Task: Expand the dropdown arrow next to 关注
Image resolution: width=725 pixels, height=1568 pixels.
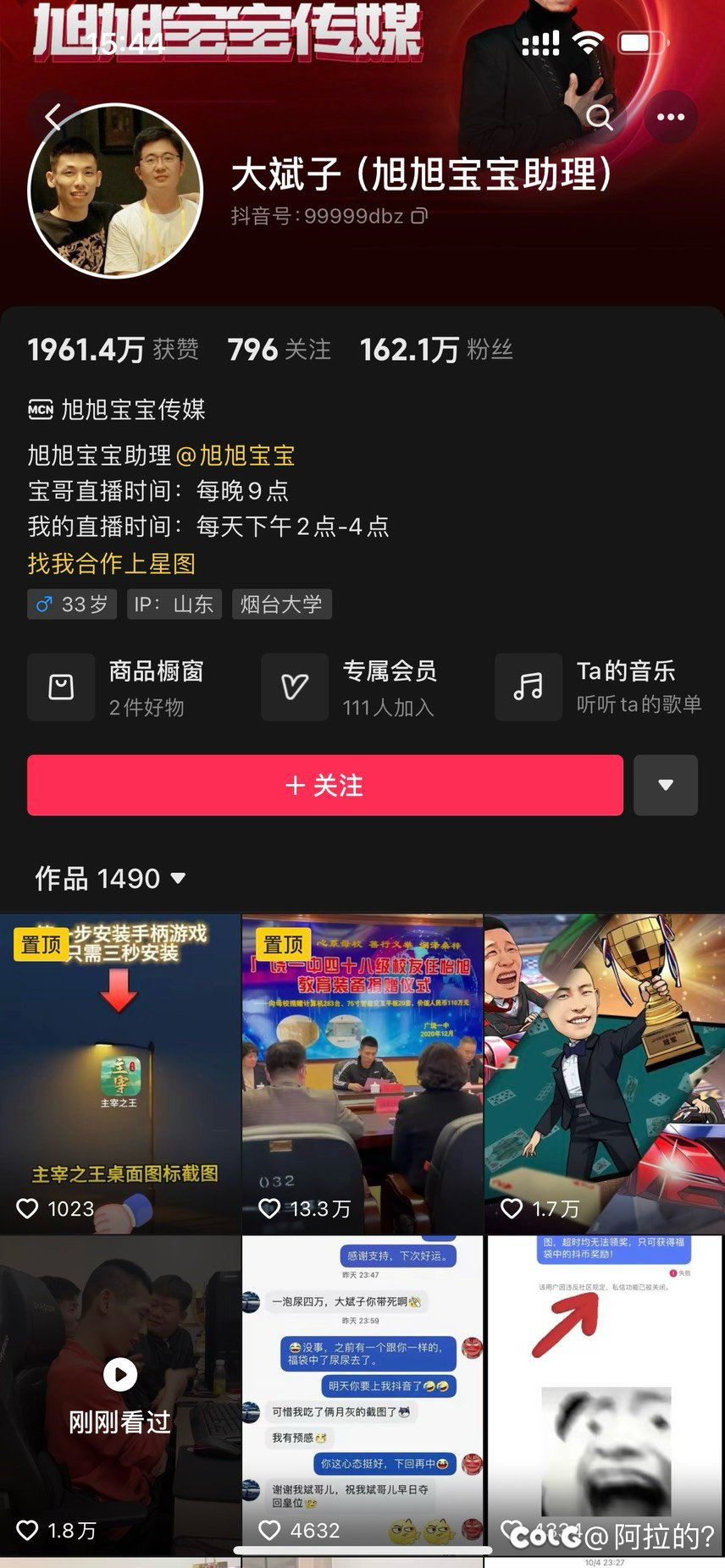Action: (x=666, y=786)
